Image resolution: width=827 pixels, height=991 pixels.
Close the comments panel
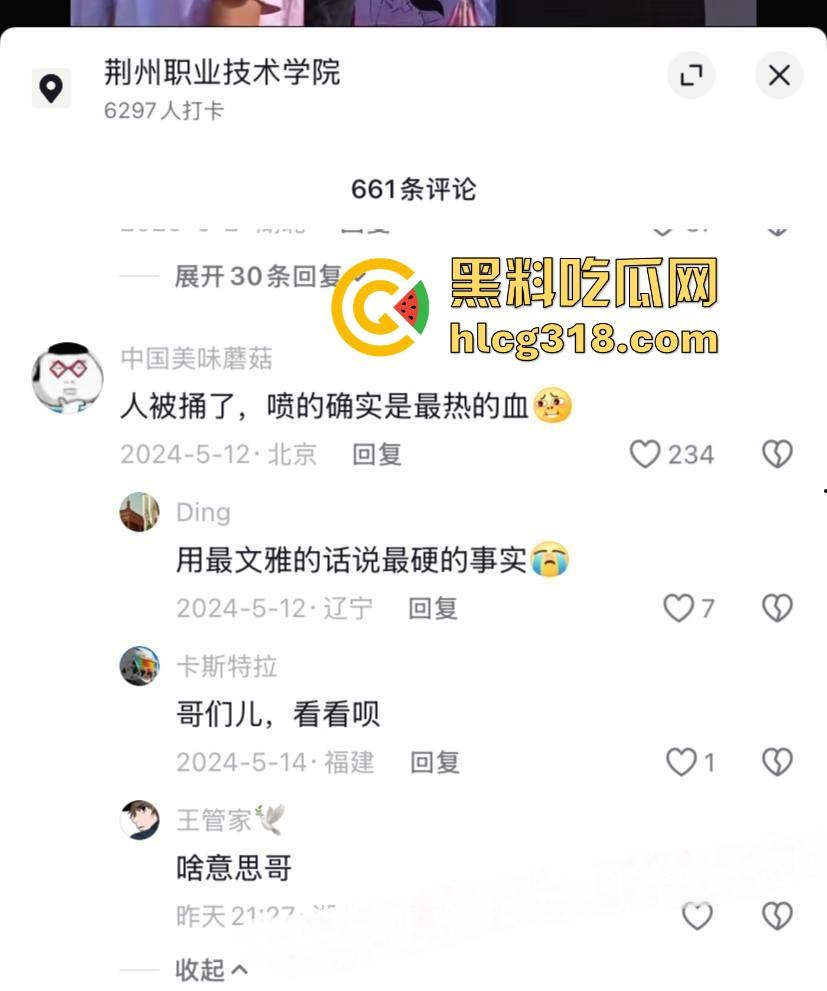[x=779, y=75]
